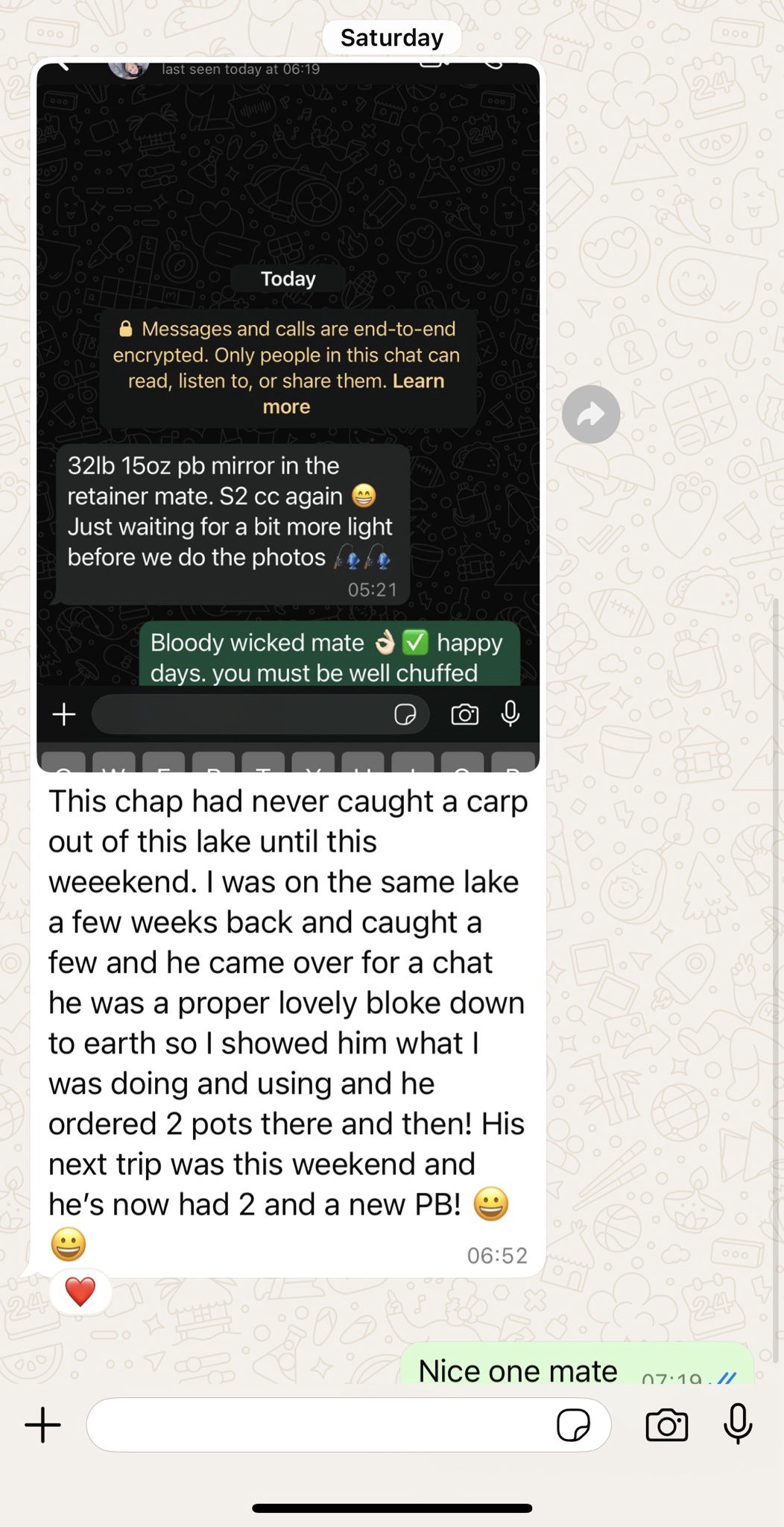
Task: Open the sticker picker
Action: [573, 1425]
